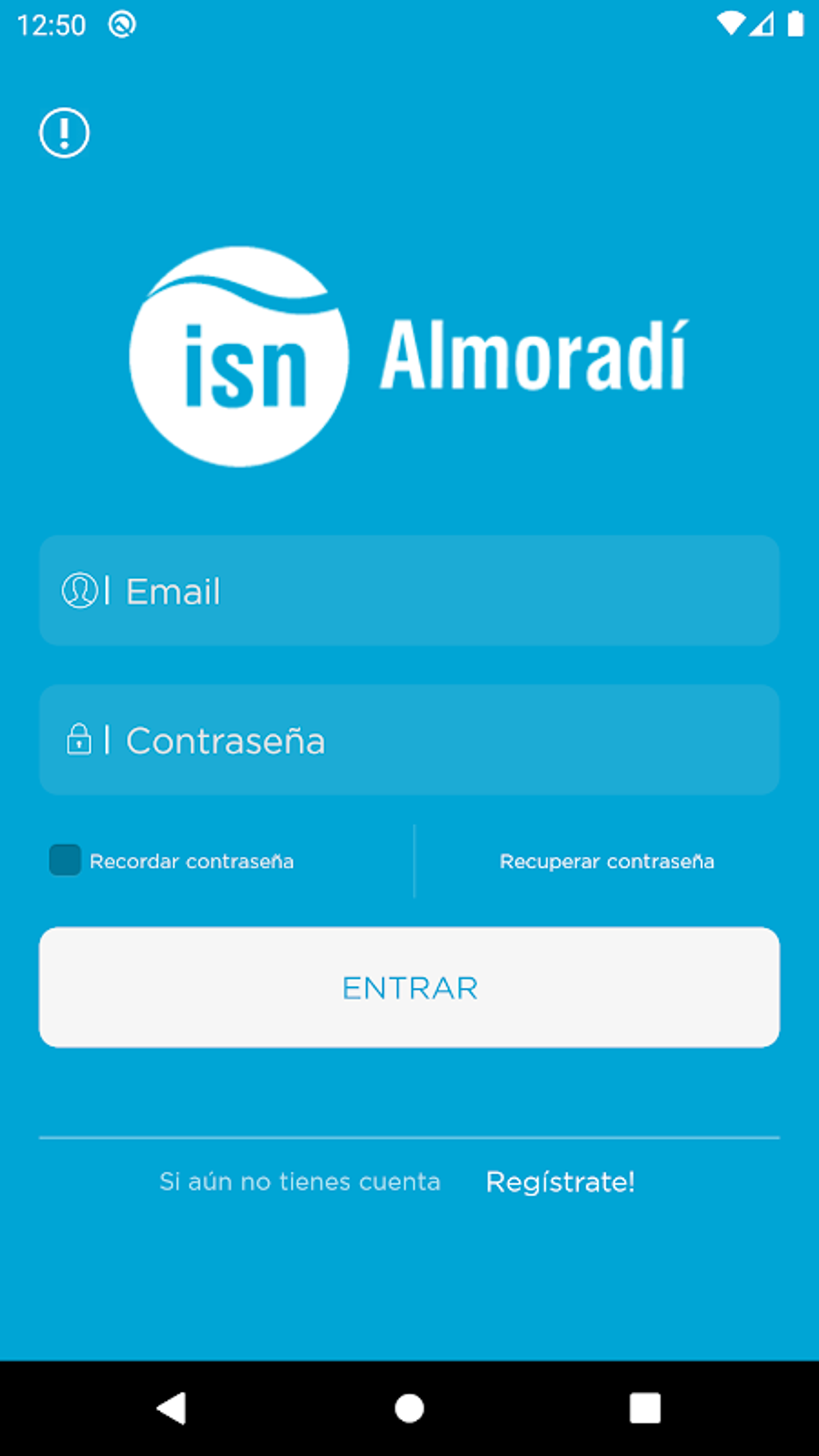
Task: Tap the ENTRAR button
Action: point(409,988)
